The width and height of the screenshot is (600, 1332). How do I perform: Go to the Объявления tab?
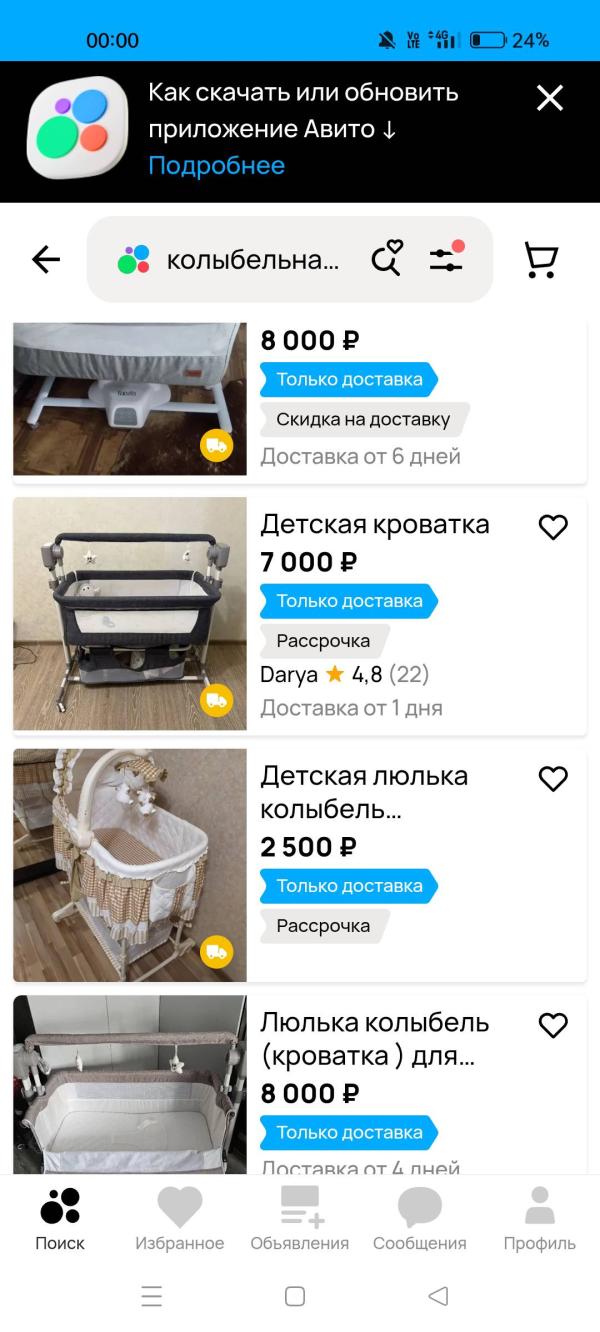click(300, 1218)
